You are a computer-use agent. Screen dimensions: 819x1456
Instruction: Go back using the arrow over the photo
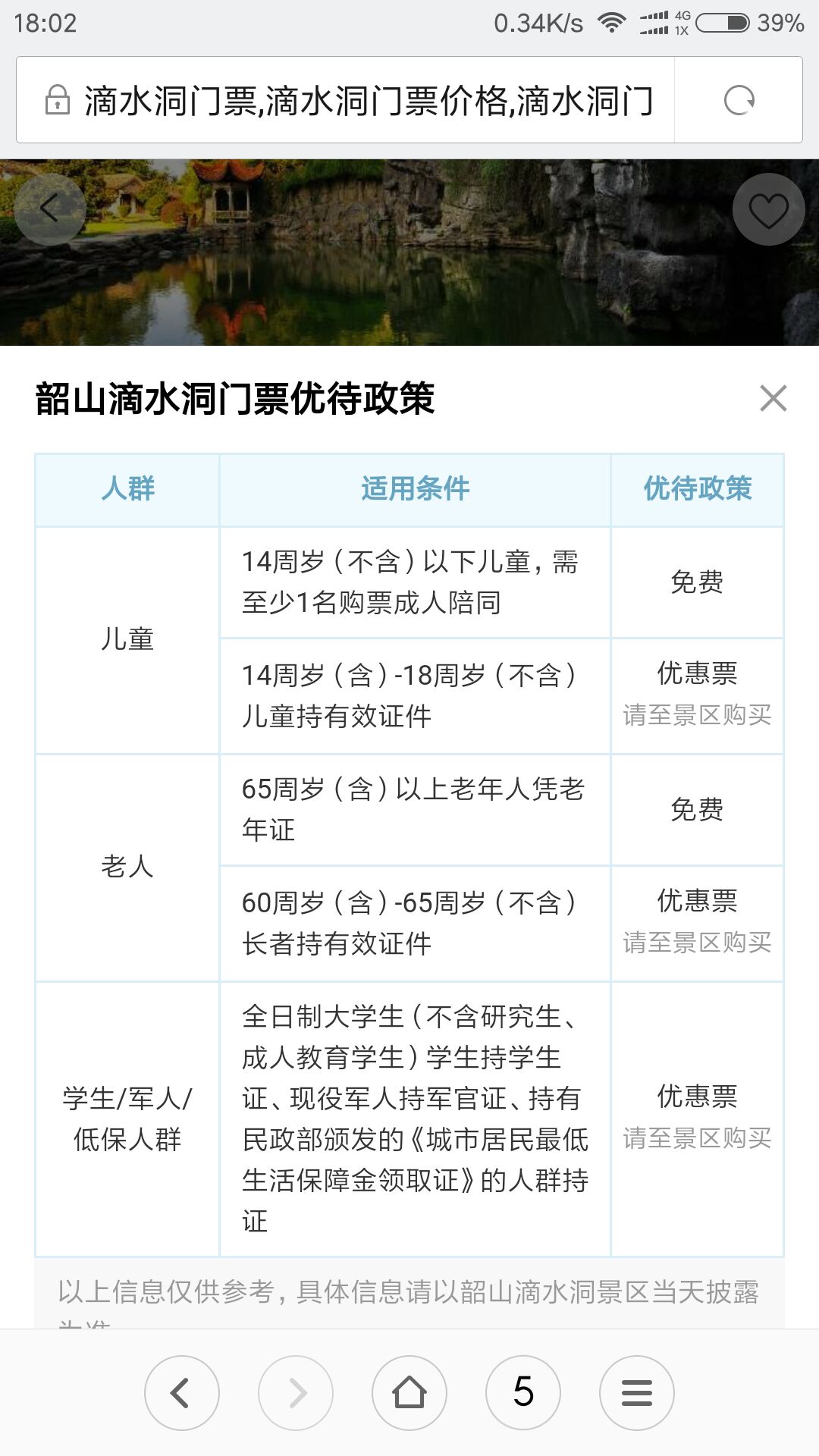coord(50,209)
